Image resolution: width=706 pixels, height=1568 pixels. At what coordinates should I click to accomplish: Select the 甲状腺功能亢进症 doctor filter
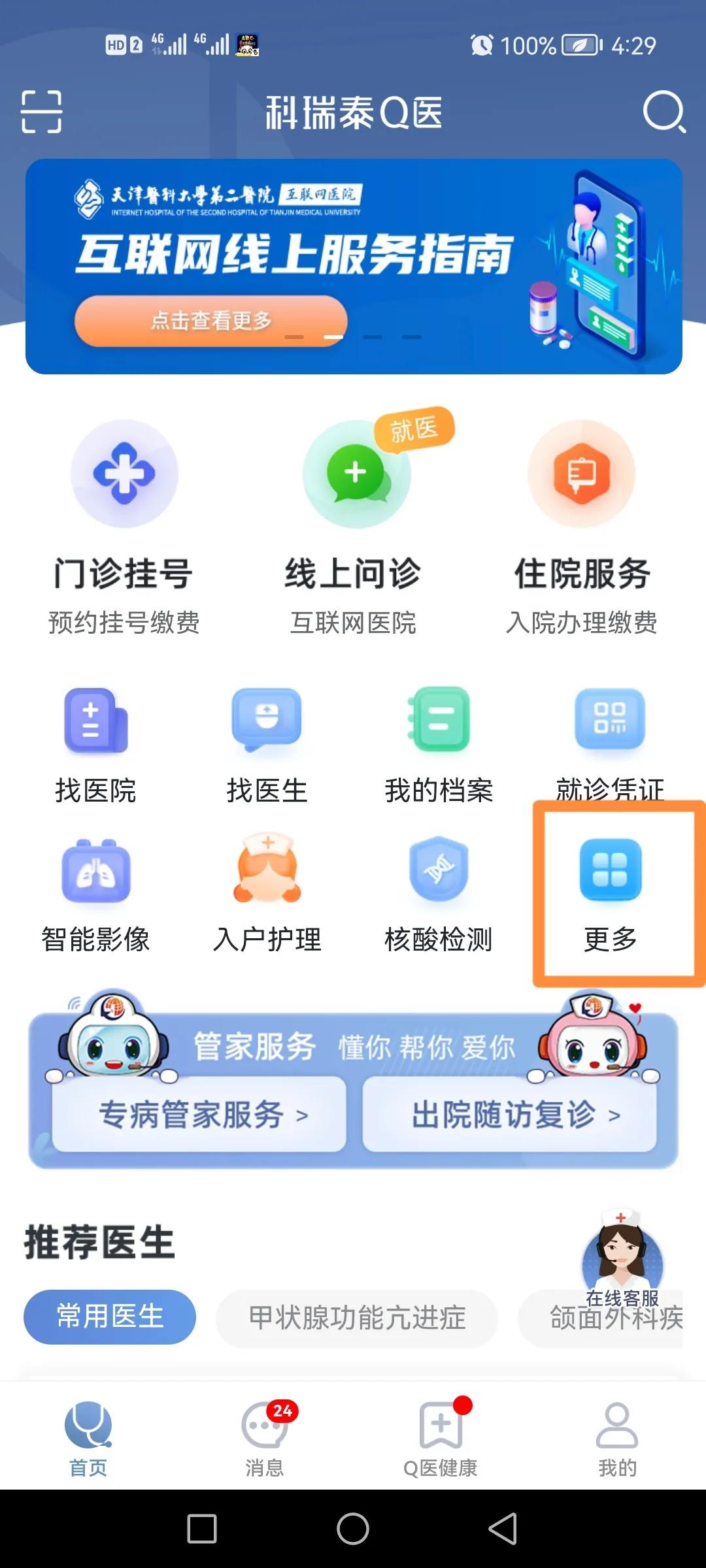(356, 1317)
